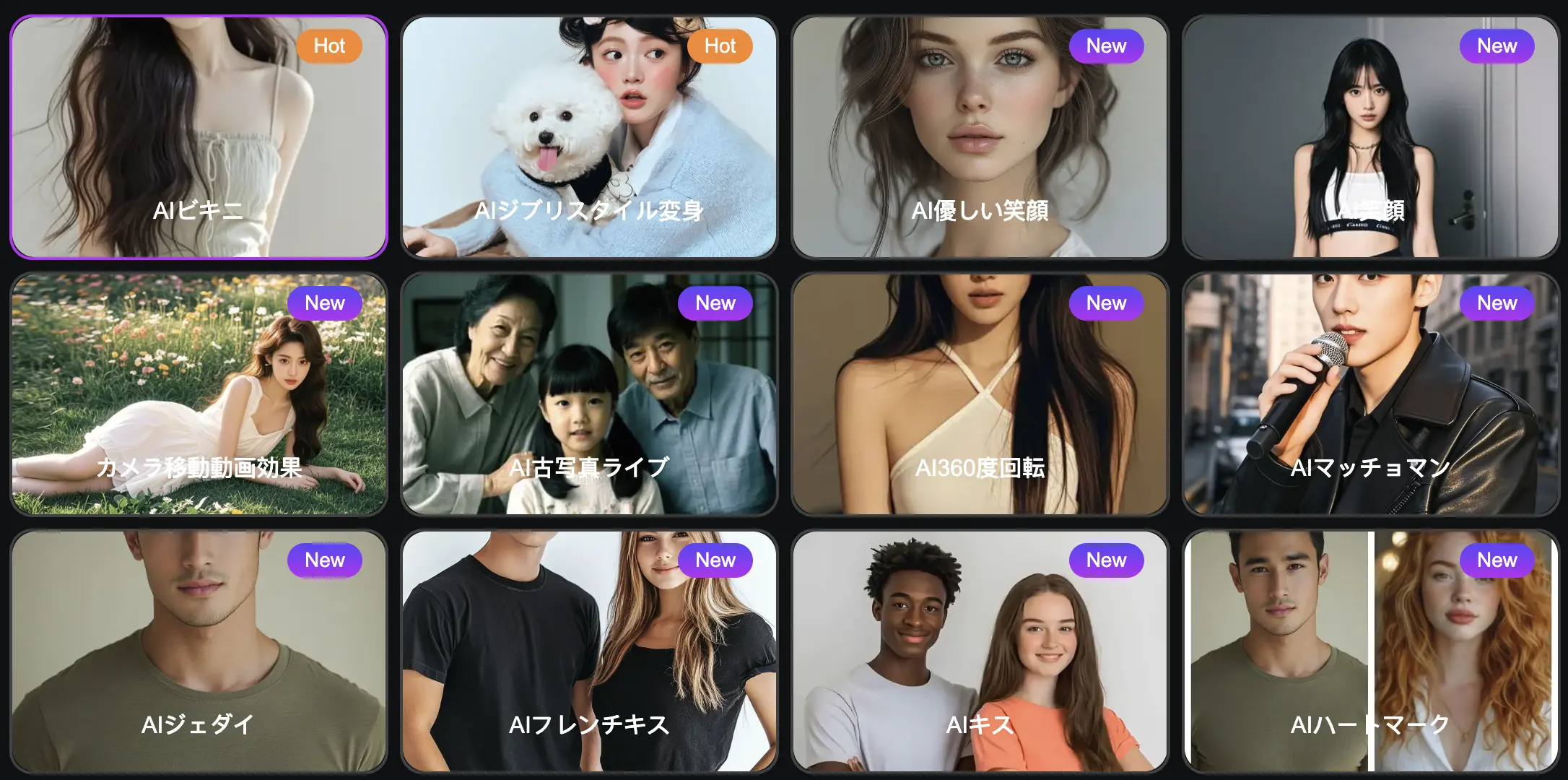
Task: Tap the AIマッチョマン effect card
Action: pyautogui.click(x=1370, y=394)
